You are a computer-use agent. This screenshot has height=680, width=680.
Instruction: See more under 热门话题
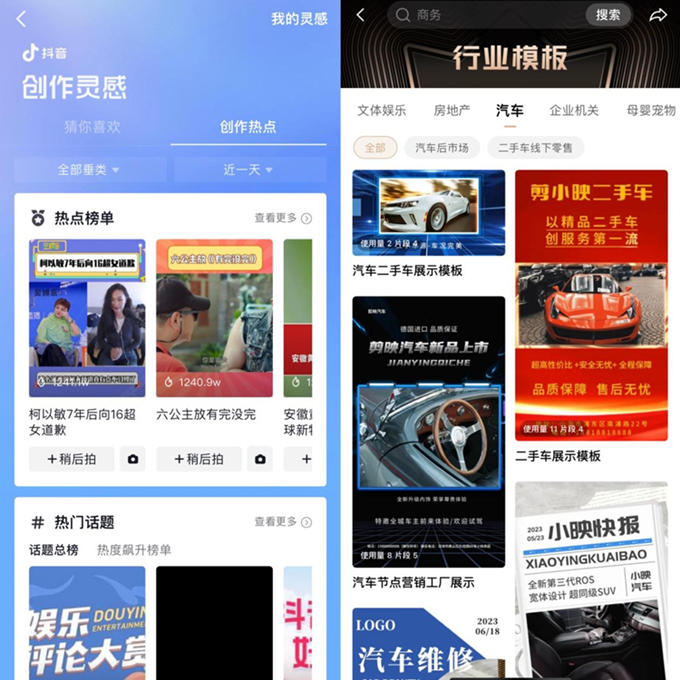click(282, 522)
